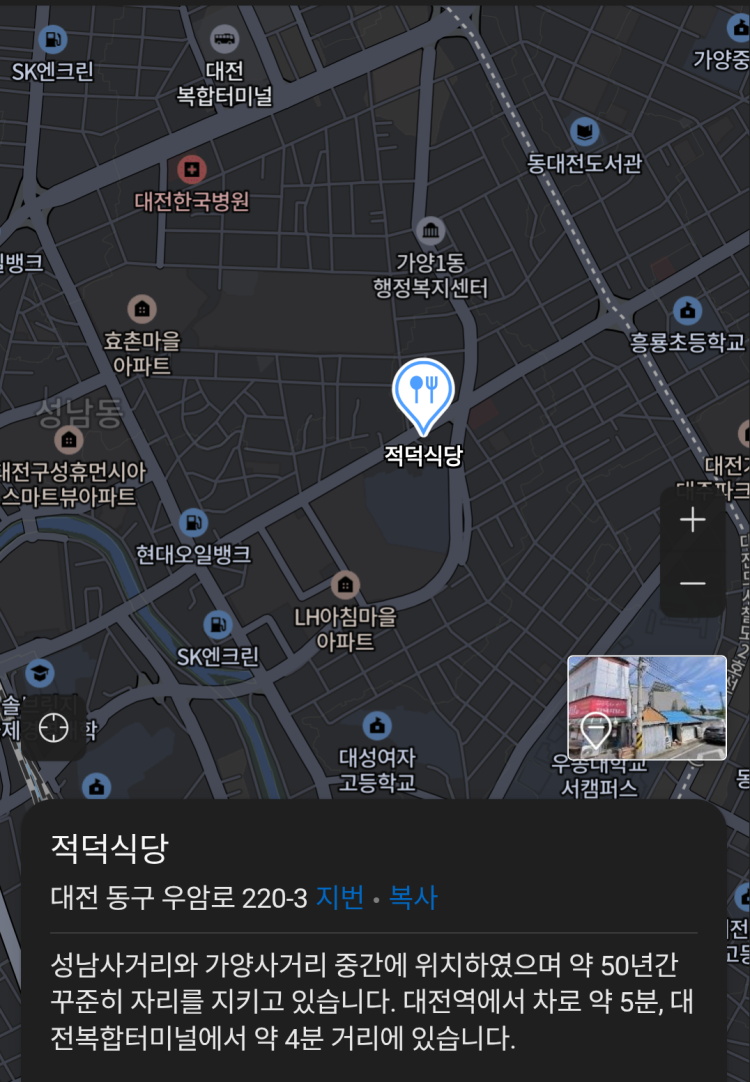
Task: Copy the address with 복사
Action: click(413, 897)
